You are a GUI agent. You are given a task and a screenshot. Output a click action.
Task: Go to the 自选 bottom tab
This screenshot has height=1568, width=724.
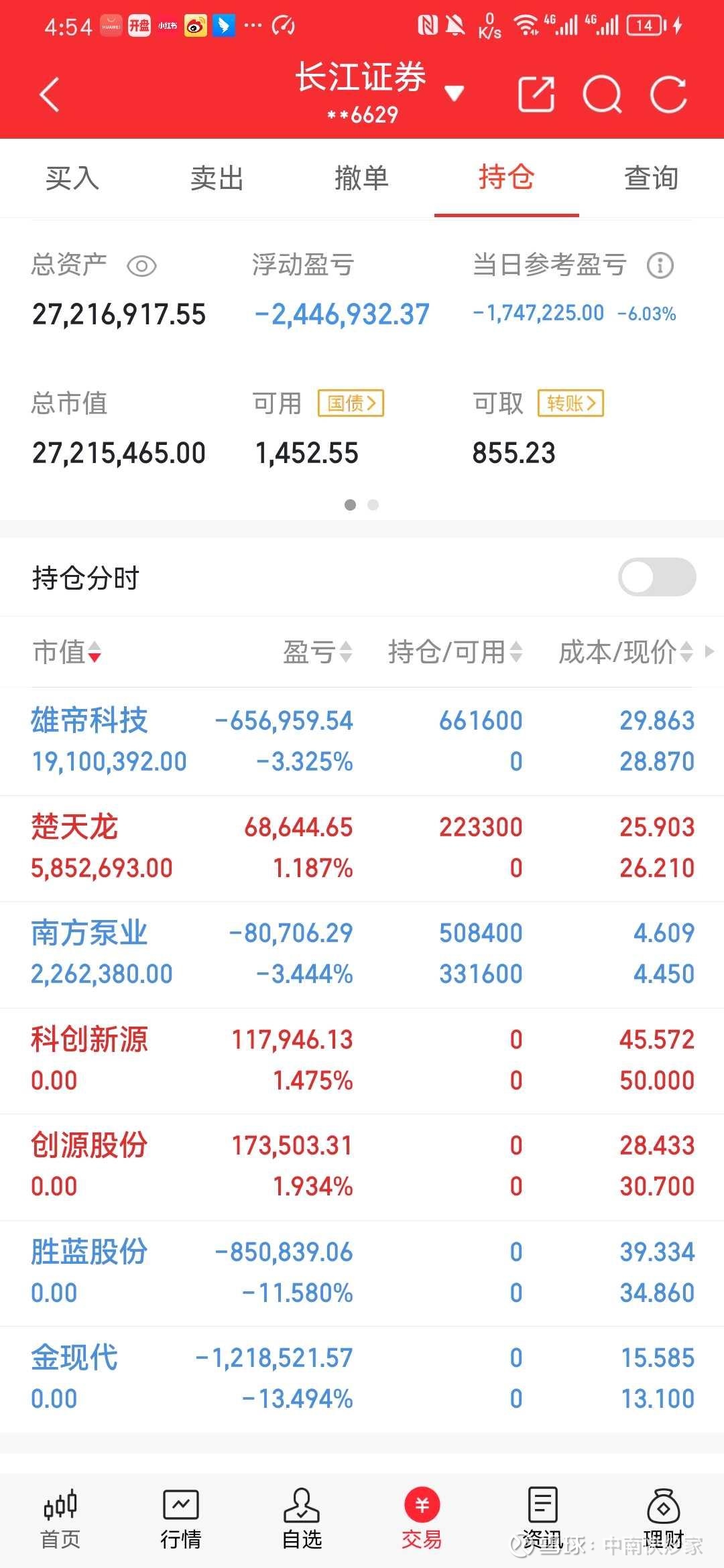pyautogui.click(x=302, y=1520)
